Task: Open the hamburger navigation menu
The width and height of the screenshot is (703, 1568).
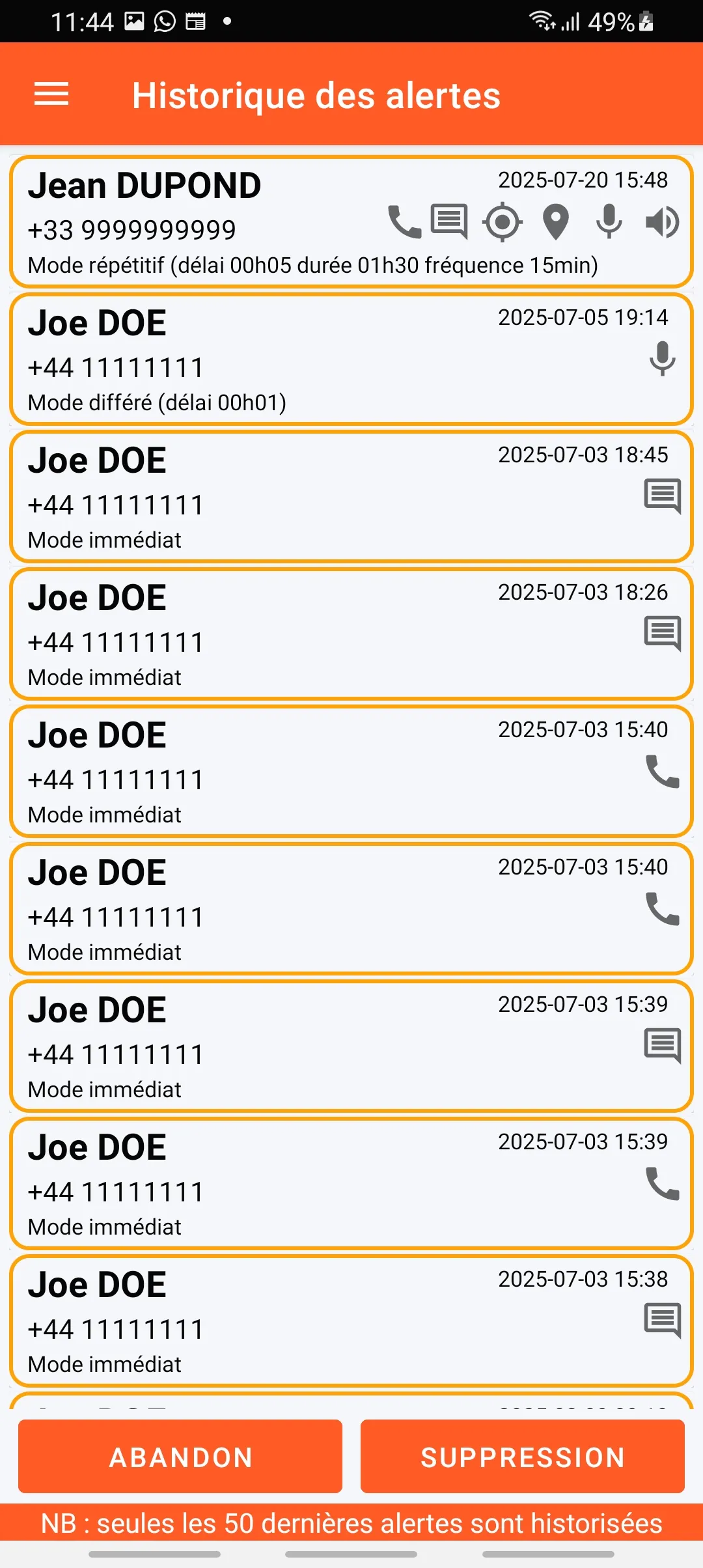Action: (51, 94)
